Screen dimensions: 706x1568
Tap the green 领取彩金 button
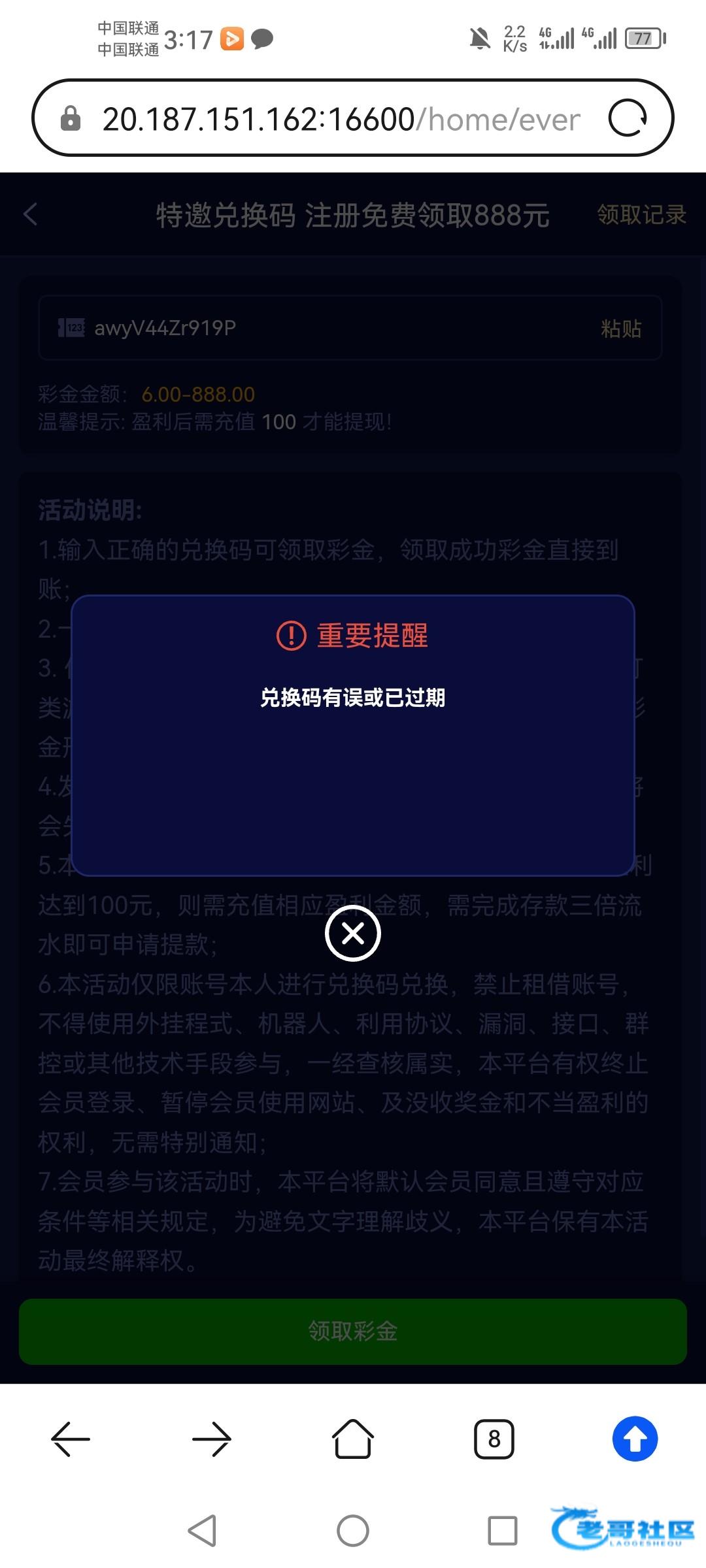[353, 1331]
